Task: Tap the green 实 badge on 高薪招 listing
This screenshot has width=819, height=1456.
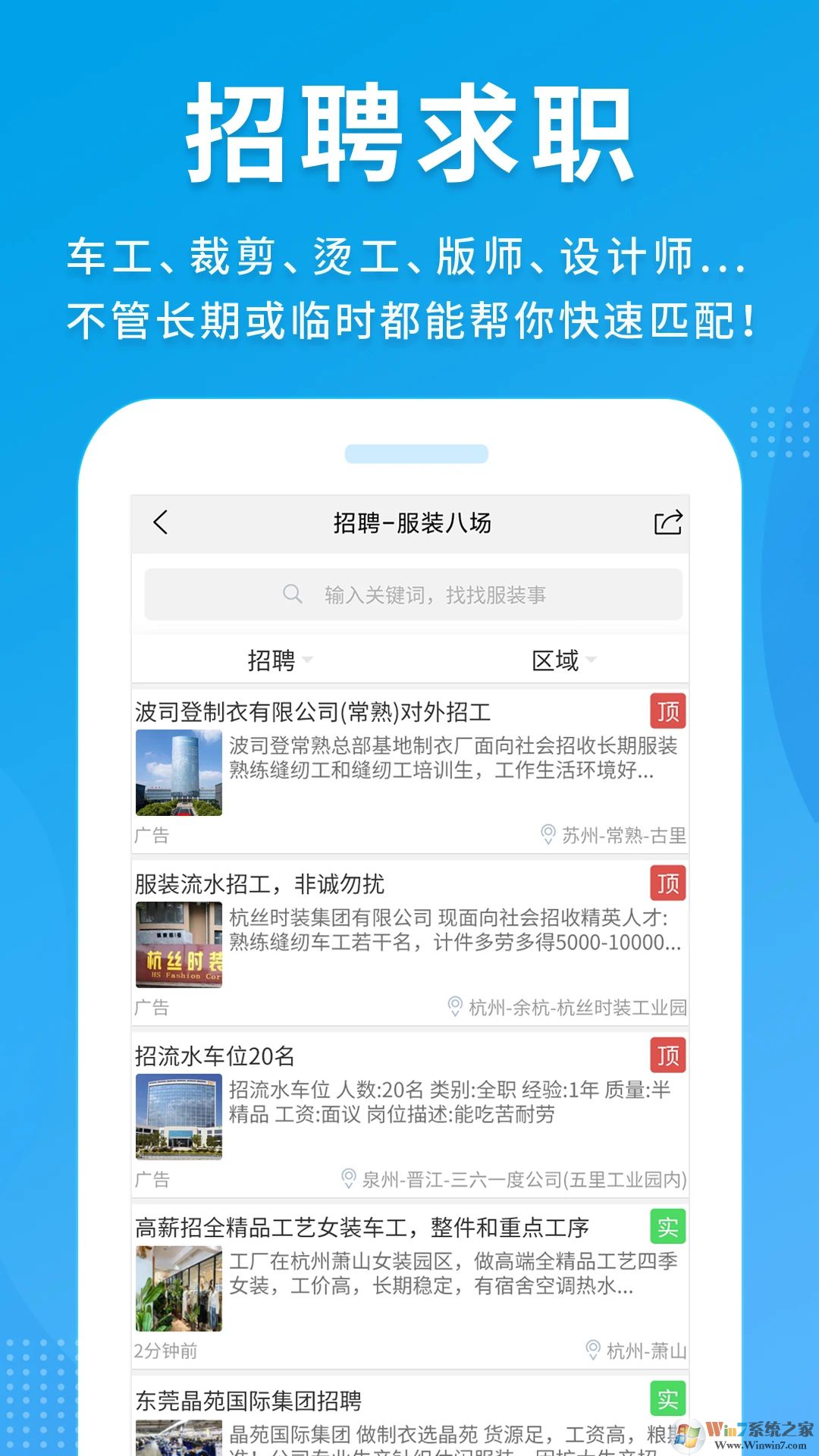Action: [x=668, y=1226]
